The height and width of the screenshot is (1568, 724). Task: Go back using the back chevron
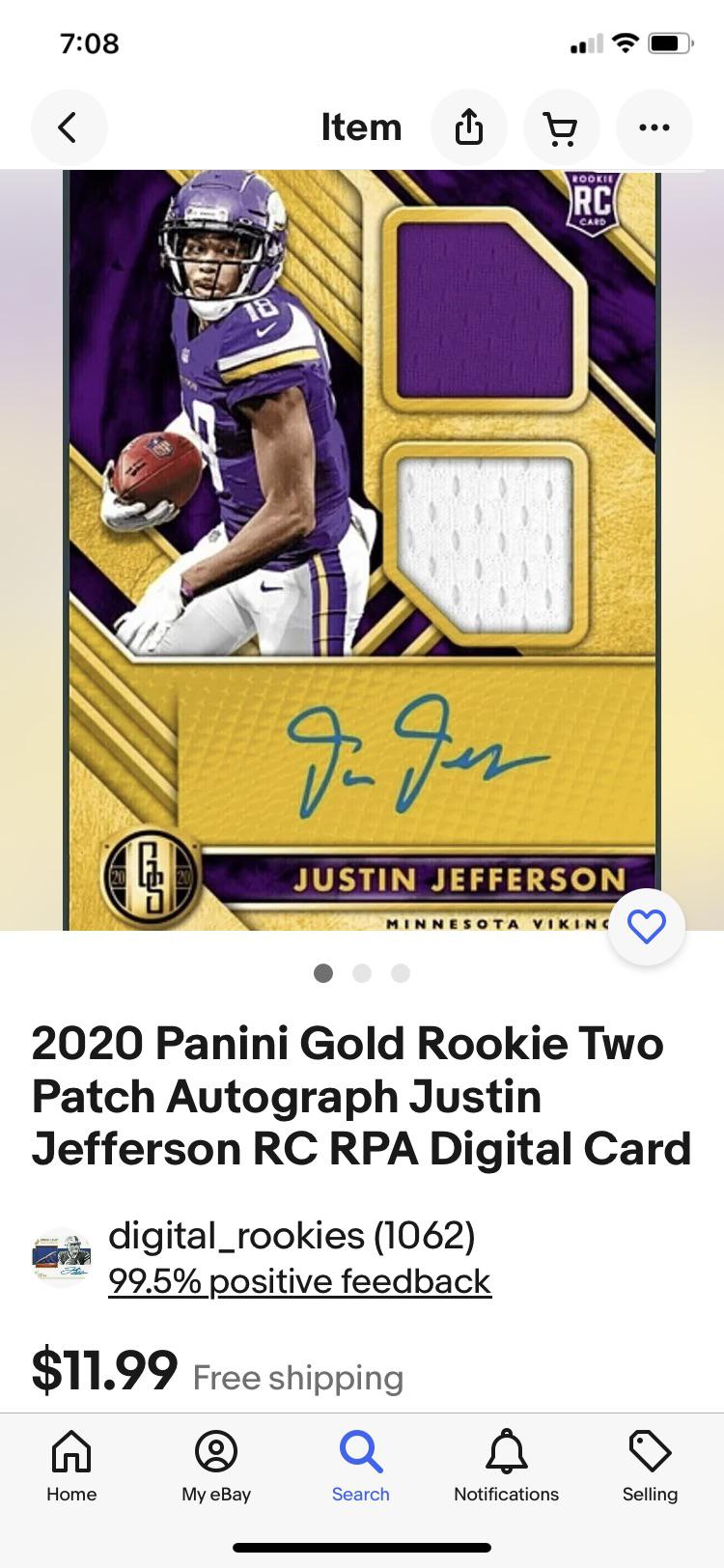[69, 126]
